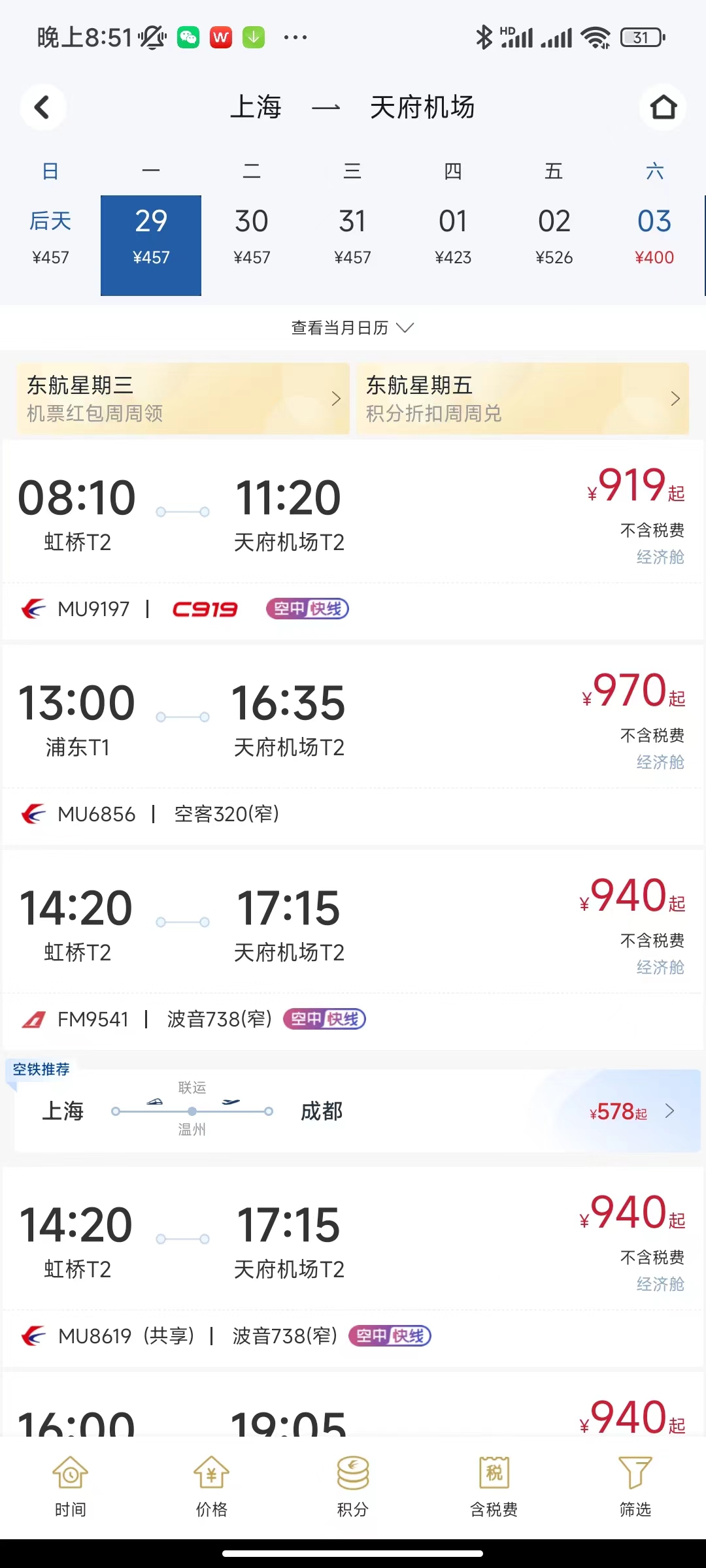Open the 东航星期五 promotion banner
706x1568 pixels.
coord(522,399)
